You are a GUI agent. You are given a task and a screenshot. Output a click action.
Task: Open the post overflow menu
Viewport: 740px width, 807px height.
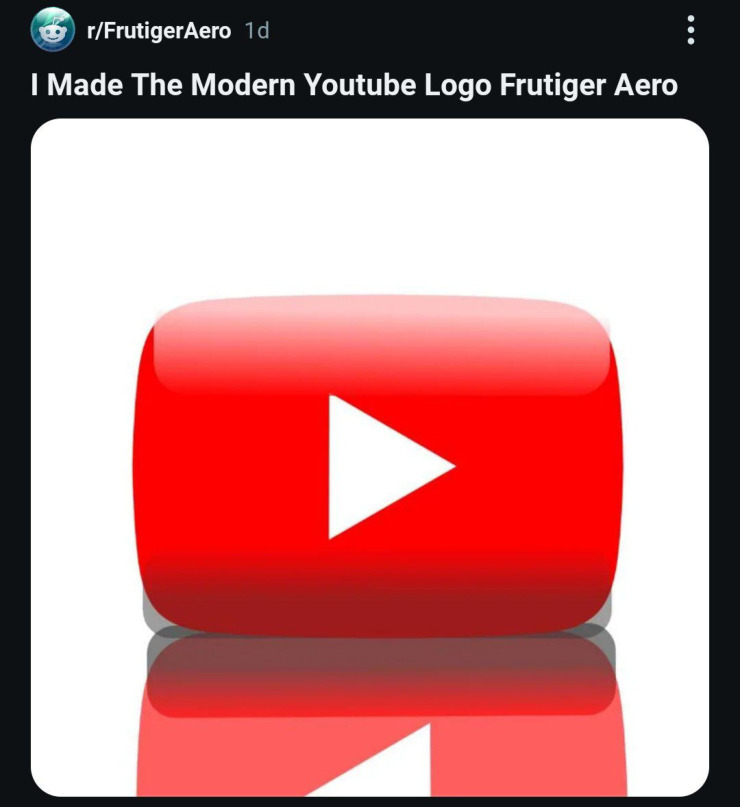coord(691,31)
